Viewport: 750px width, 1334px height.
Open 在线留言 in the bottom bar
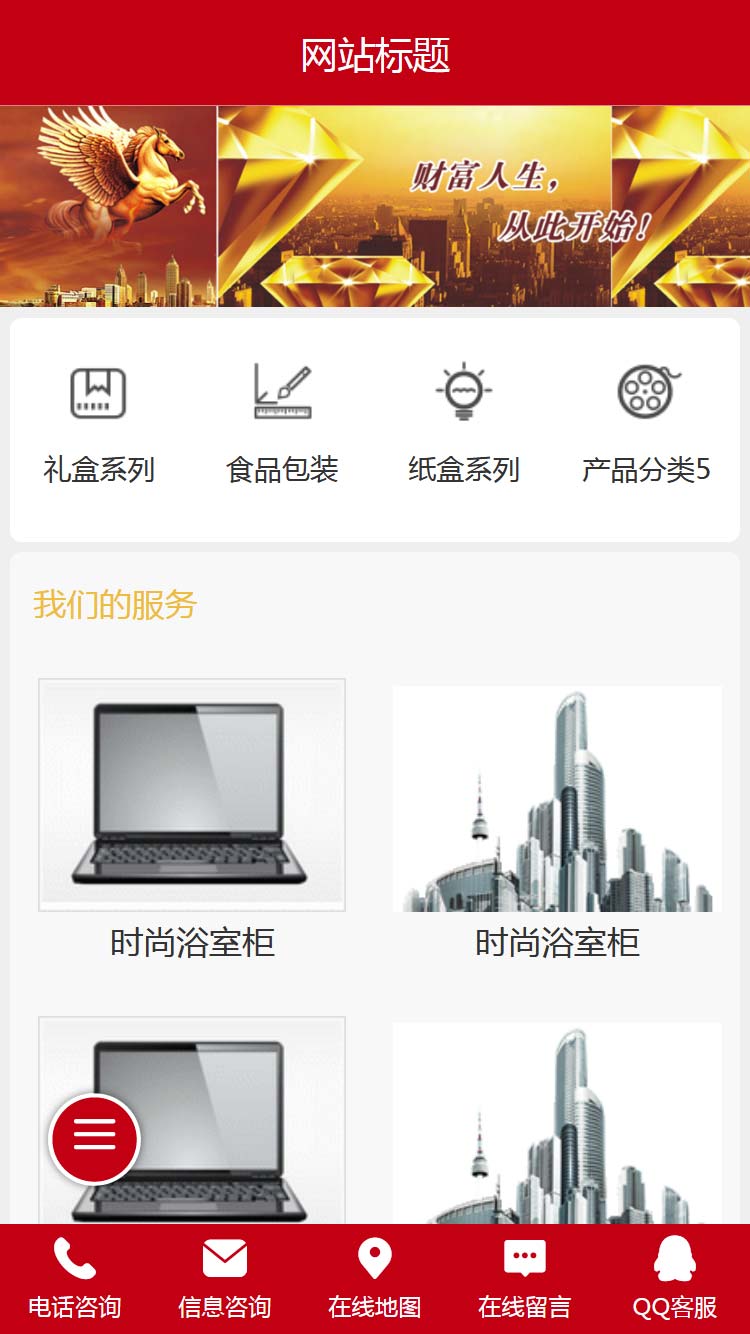[x=525, y=1279]
